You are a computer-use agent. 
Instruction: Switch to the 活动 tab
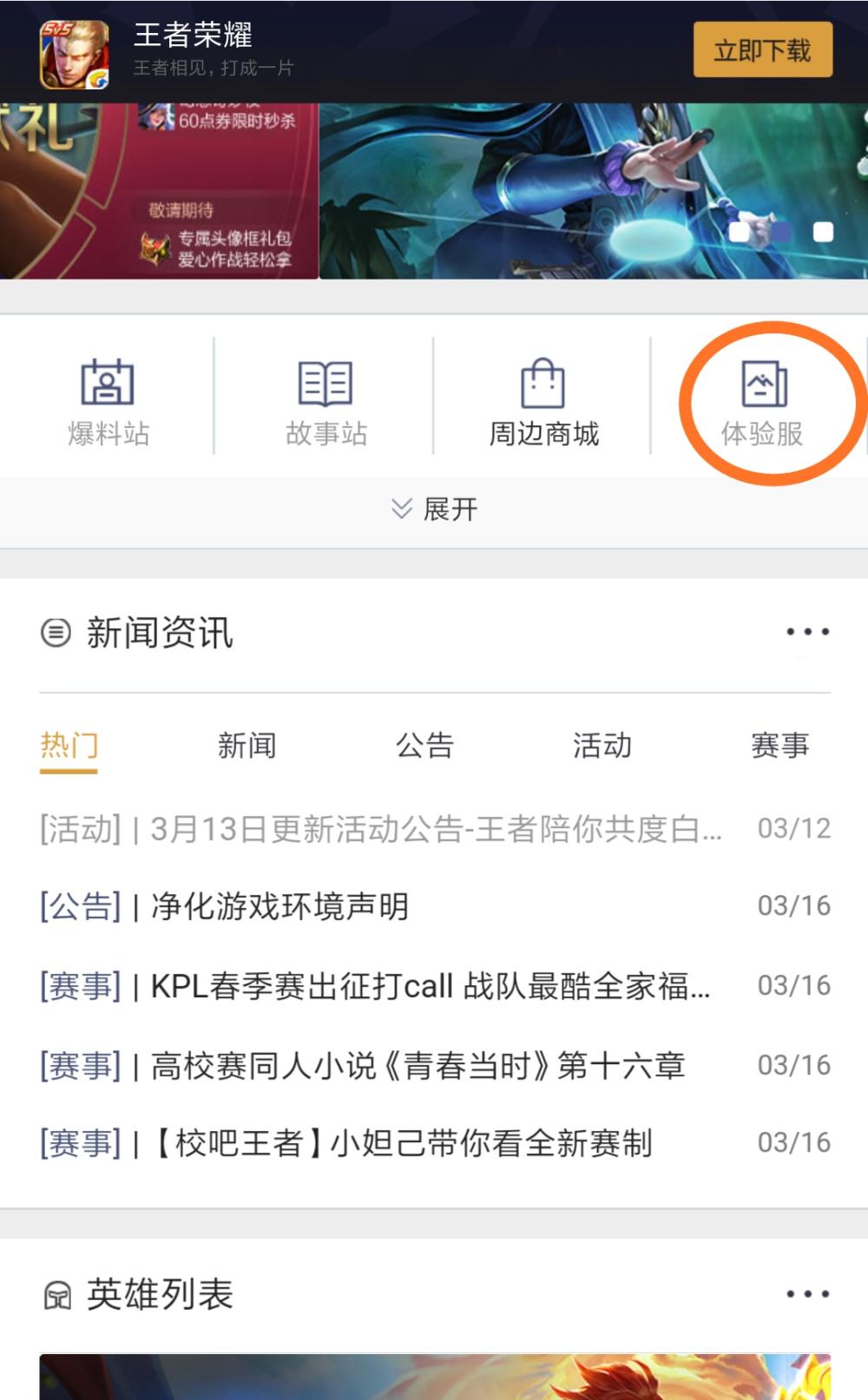[602, 745]
